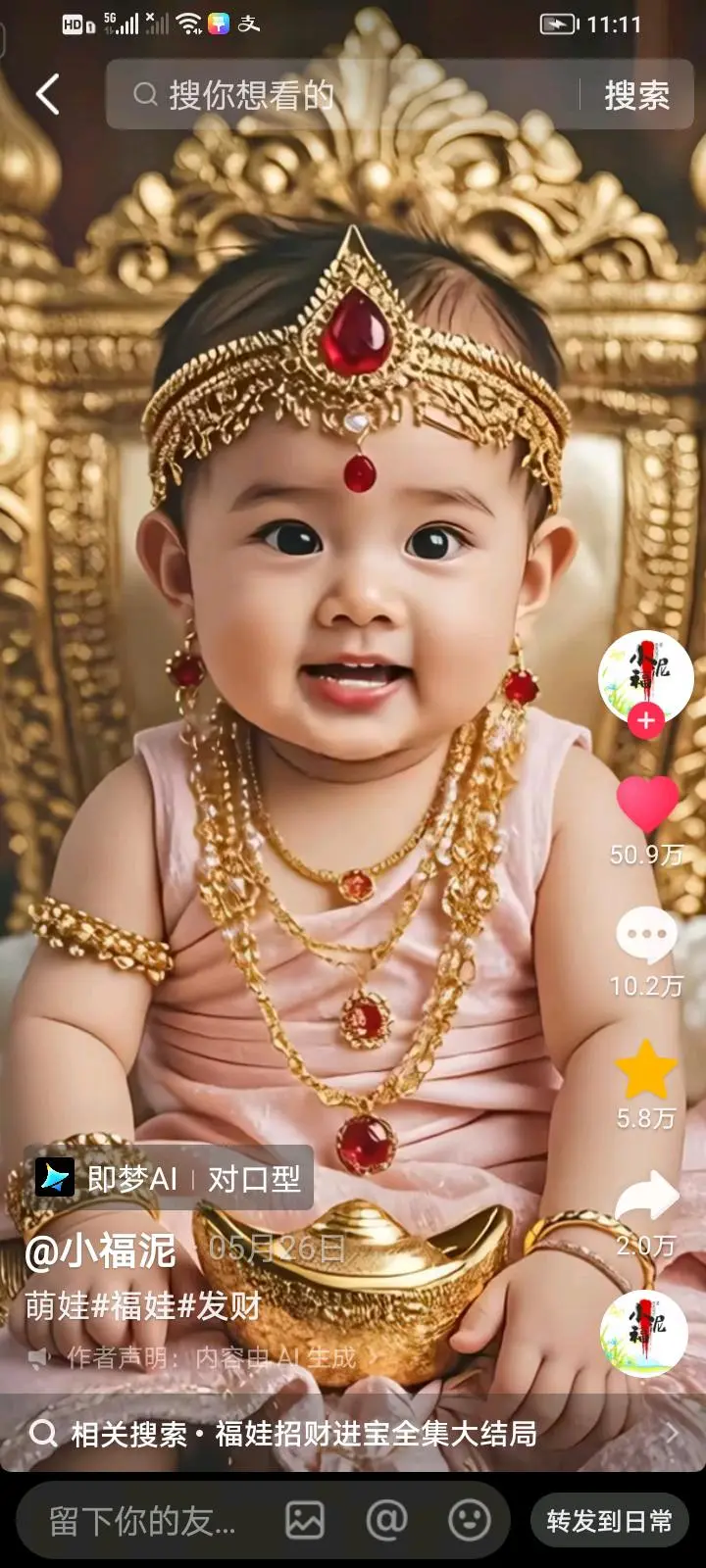
Task: Open @小福泥 author profile name
Action: pyautogui.click(x=101, y=1251)
